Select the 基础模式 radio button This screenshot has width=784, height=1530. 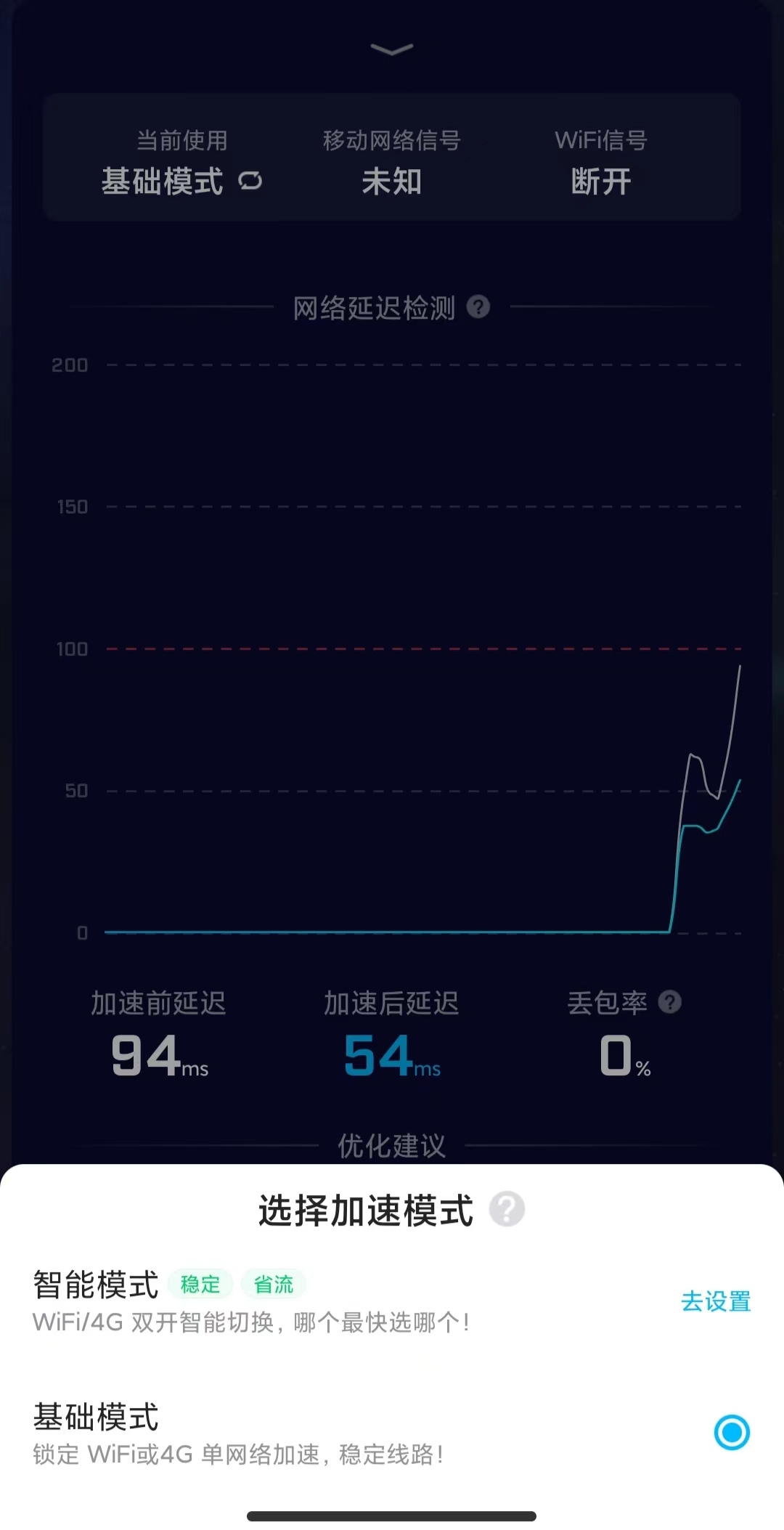731,1432
